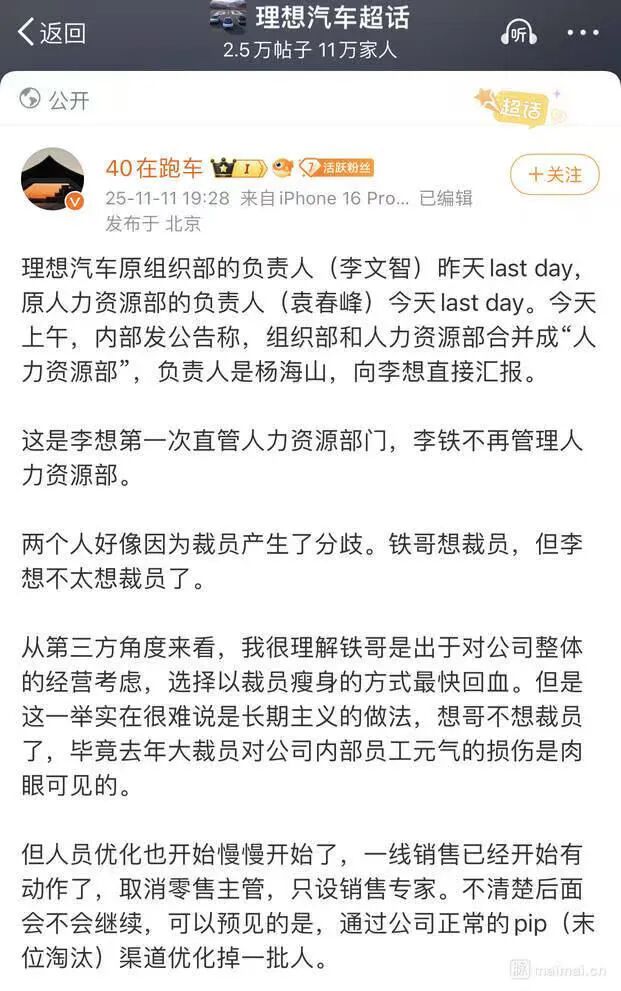Open the listen headphone icon
Screen dimensions: 621x991
click(x=518, y=33)
